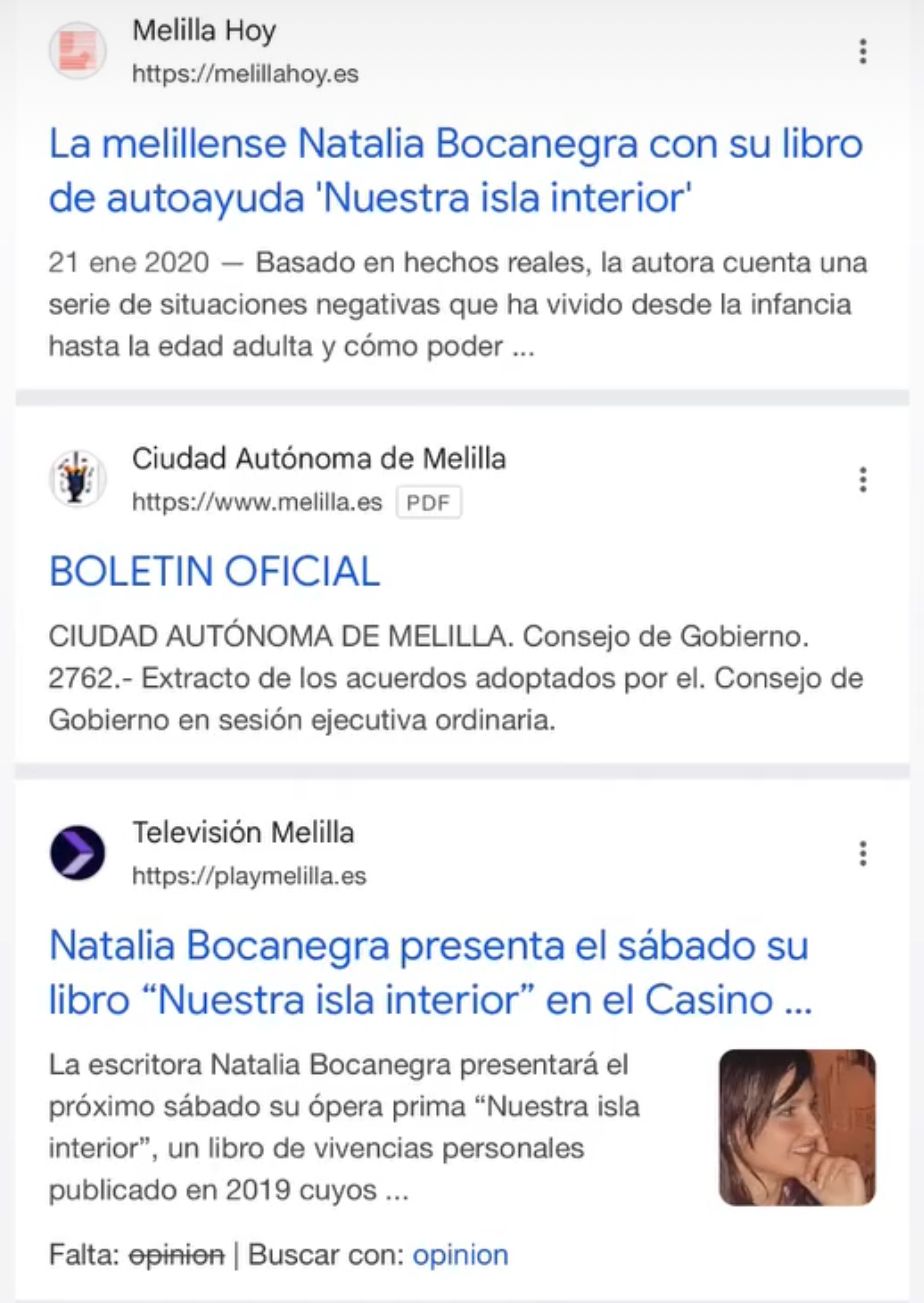Viewport: 924px width, 1303px height.
Task: Open the three-dot menu on Melilla Hoy result
Action: click(863, 51)
